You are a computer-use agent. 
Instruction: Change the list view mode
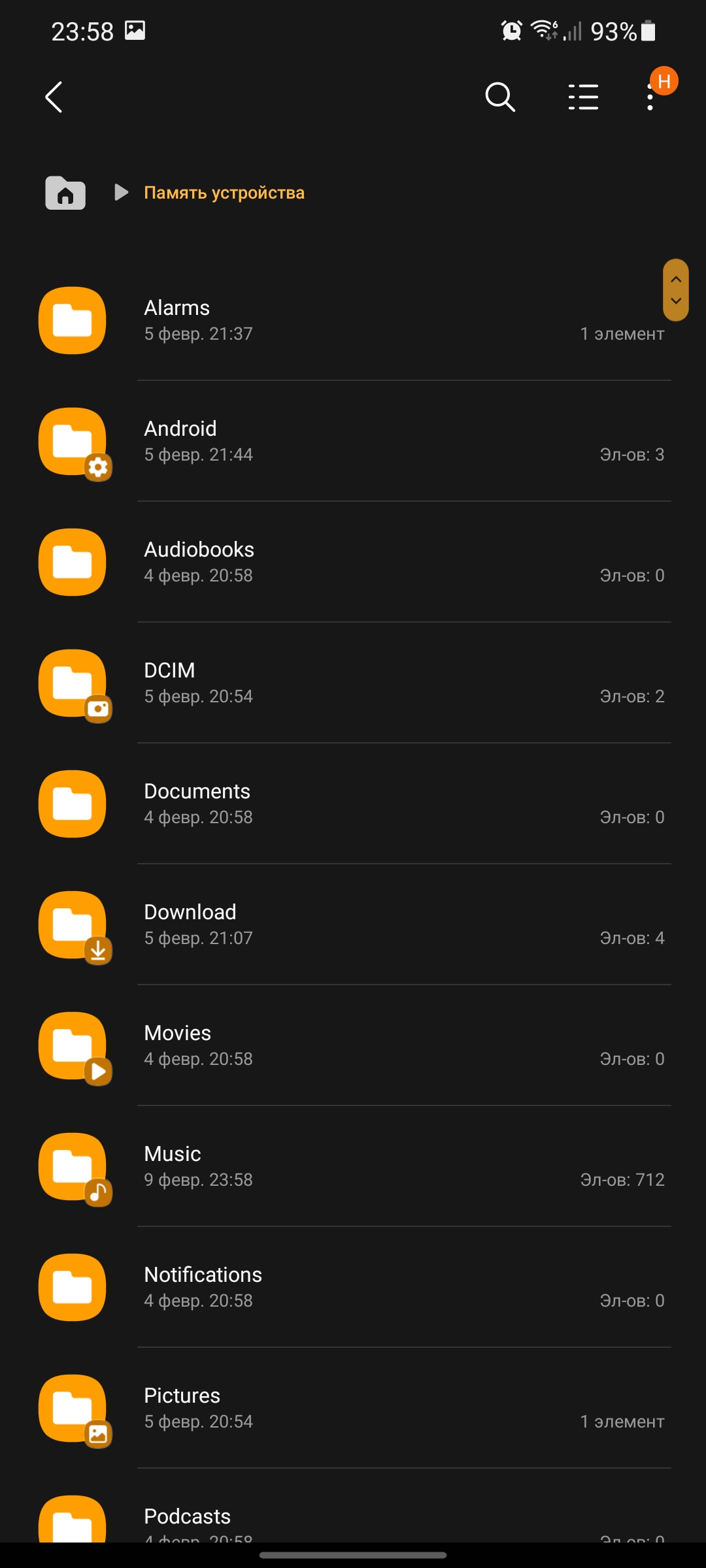[583, 97]
